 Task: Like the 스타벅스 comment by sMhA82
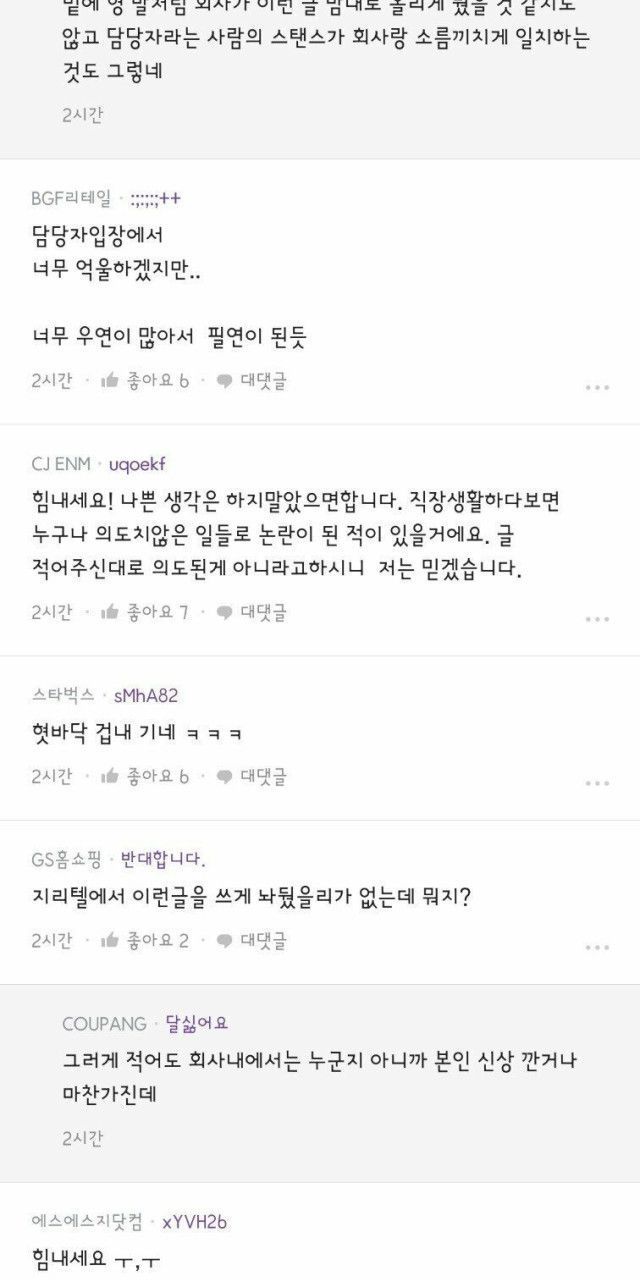(144, 776)
